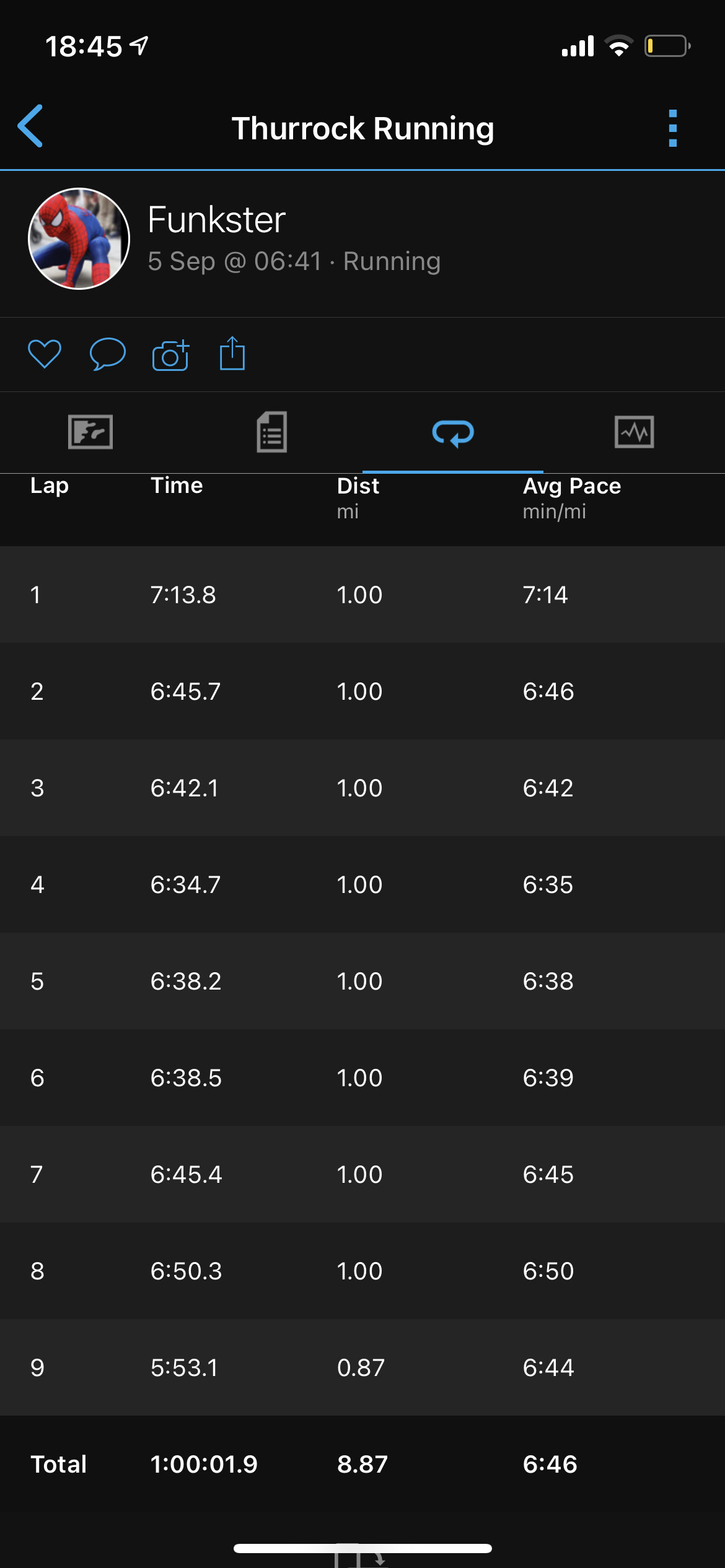Select the laps tab
The image size is (725, 1568).
pyautogui.click(x=453, y=433)
